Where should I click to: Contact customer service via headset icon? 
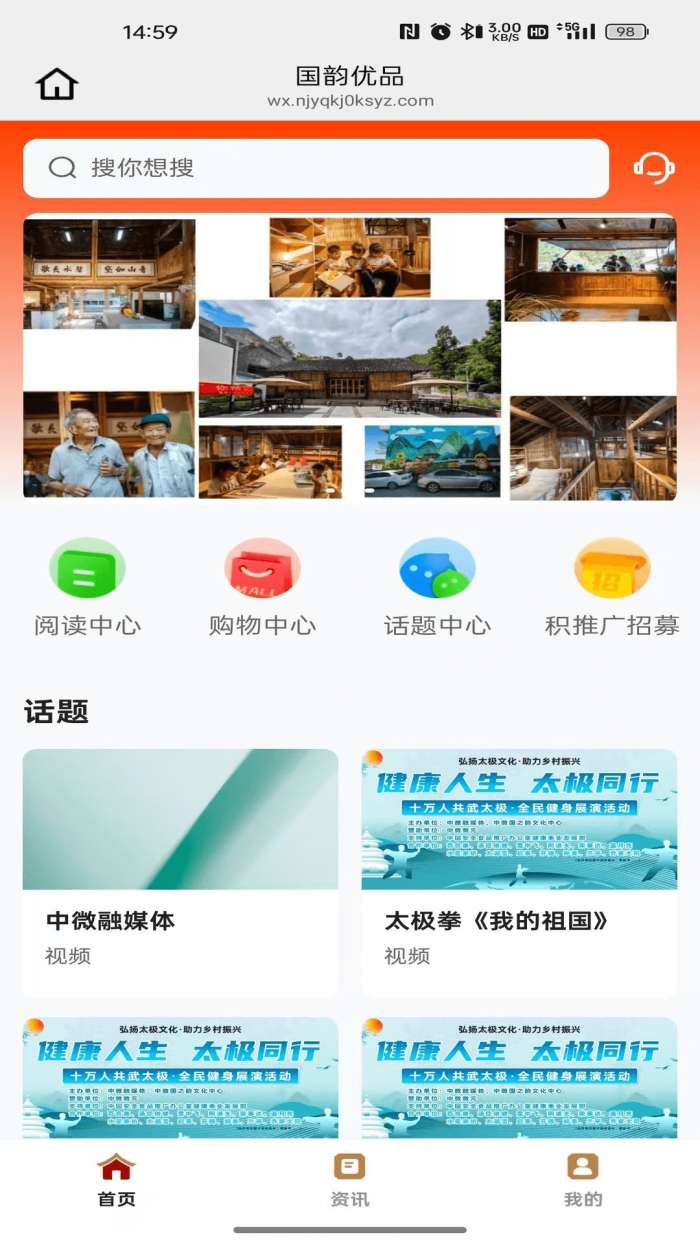click(654, 168)
